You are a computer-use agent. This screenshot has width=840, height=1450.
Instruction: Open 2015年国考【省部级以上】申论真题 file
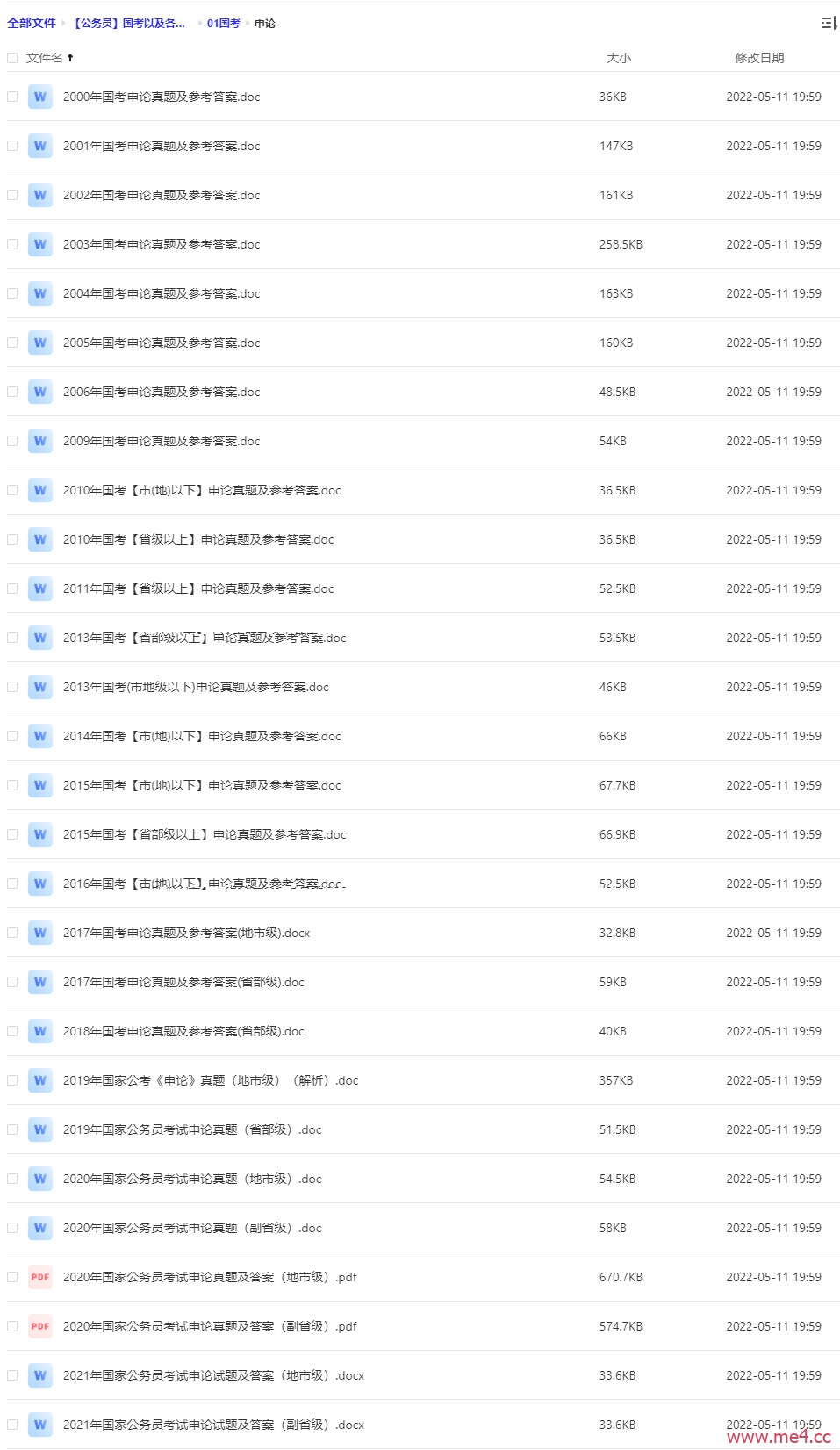205,834
